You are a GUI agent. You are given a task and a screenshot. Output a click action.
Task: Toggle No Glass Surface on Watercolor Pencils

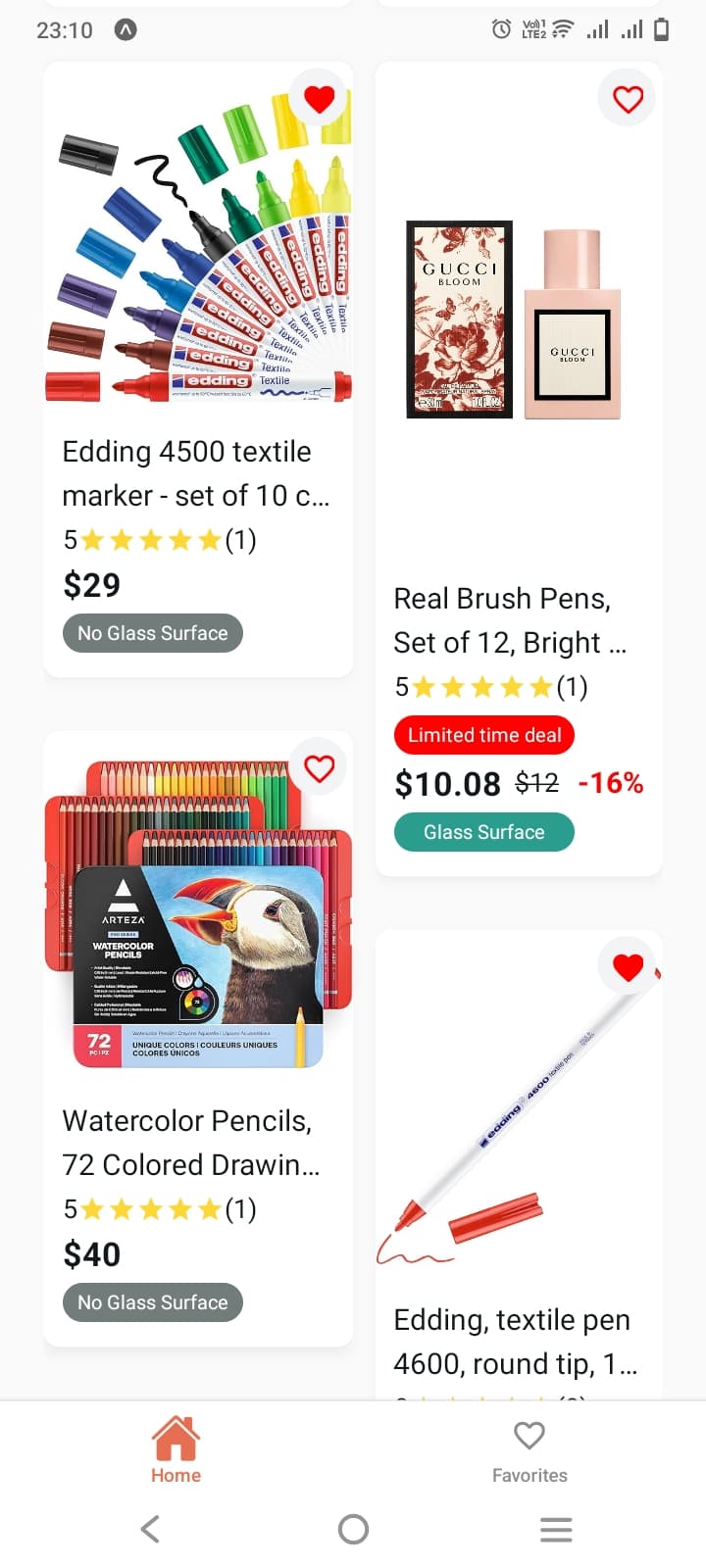pos(152,1301)
